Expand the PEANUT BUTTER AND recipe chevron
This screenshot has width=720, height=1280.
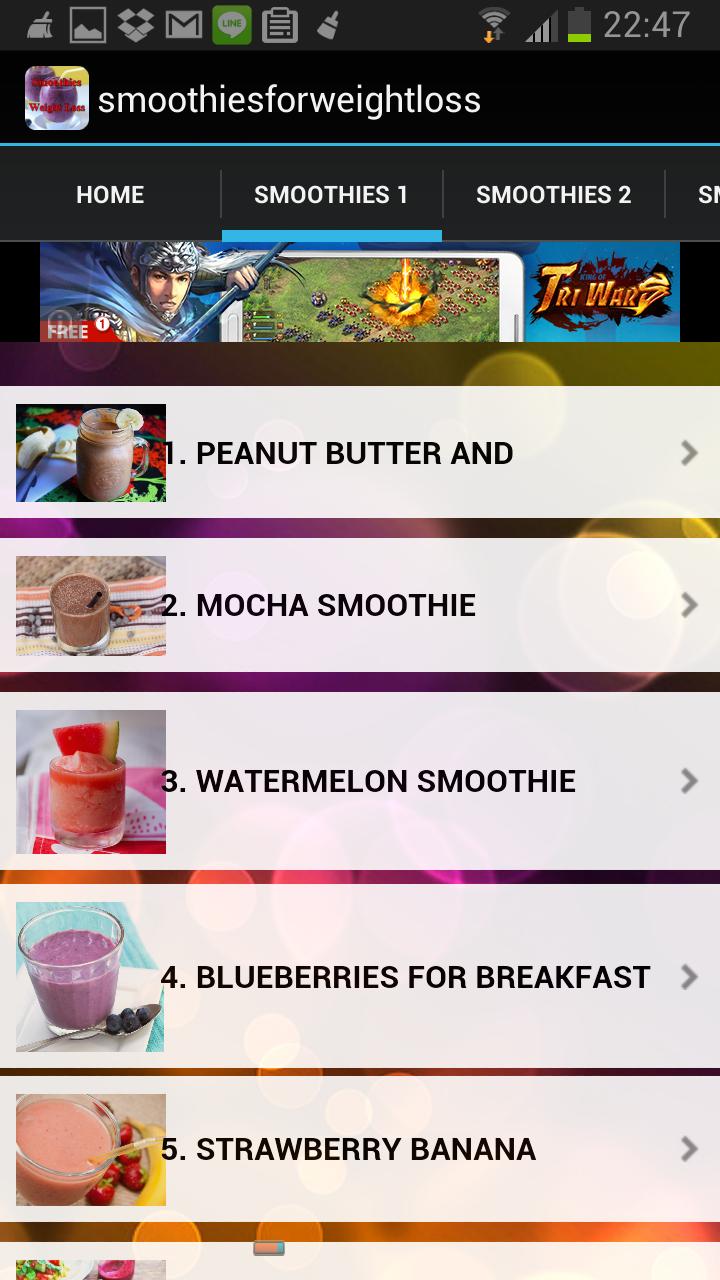pos(689,453)
